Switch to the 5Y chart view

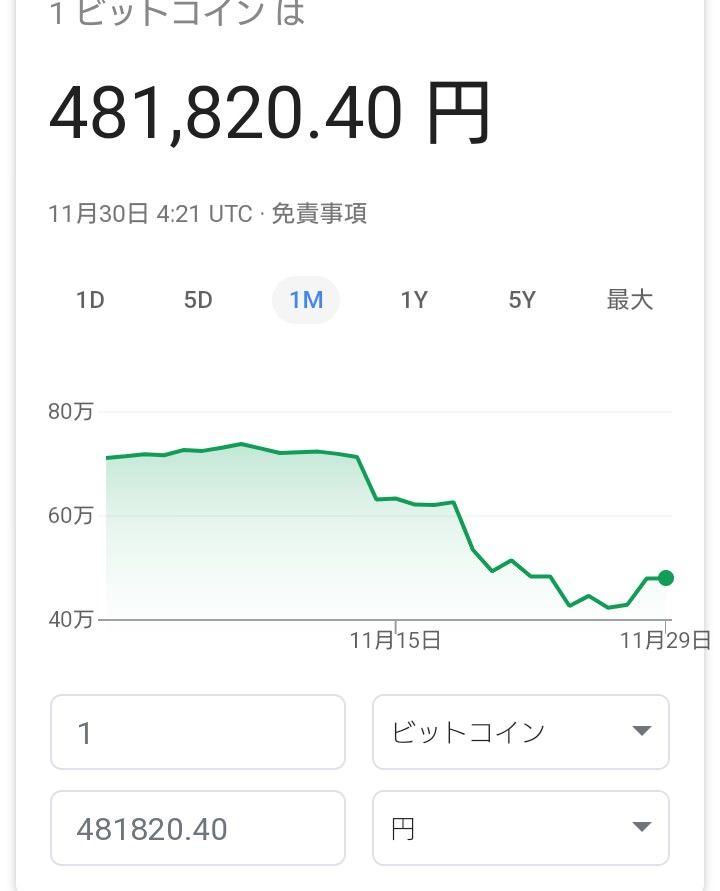coord(522,299)
